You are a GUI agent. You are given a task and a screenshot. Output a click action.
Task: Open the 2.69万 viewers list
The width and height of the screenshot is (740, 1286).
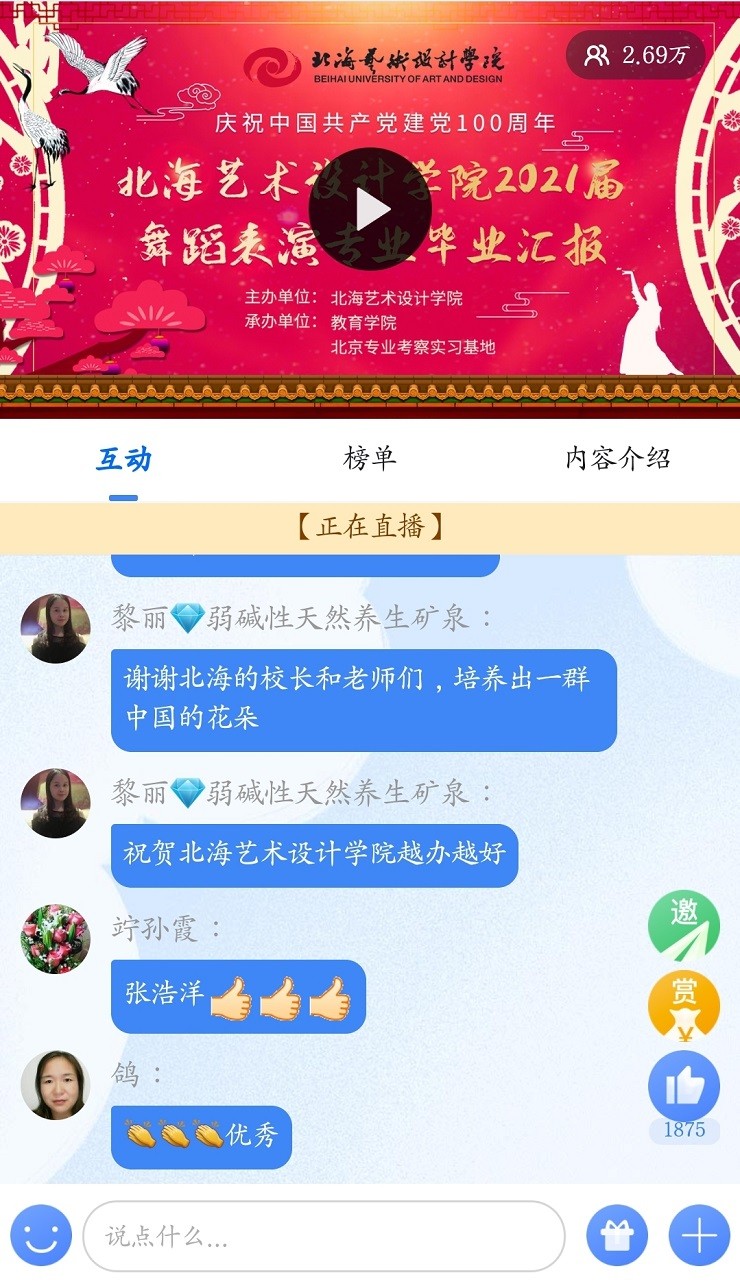pos(636,55)
